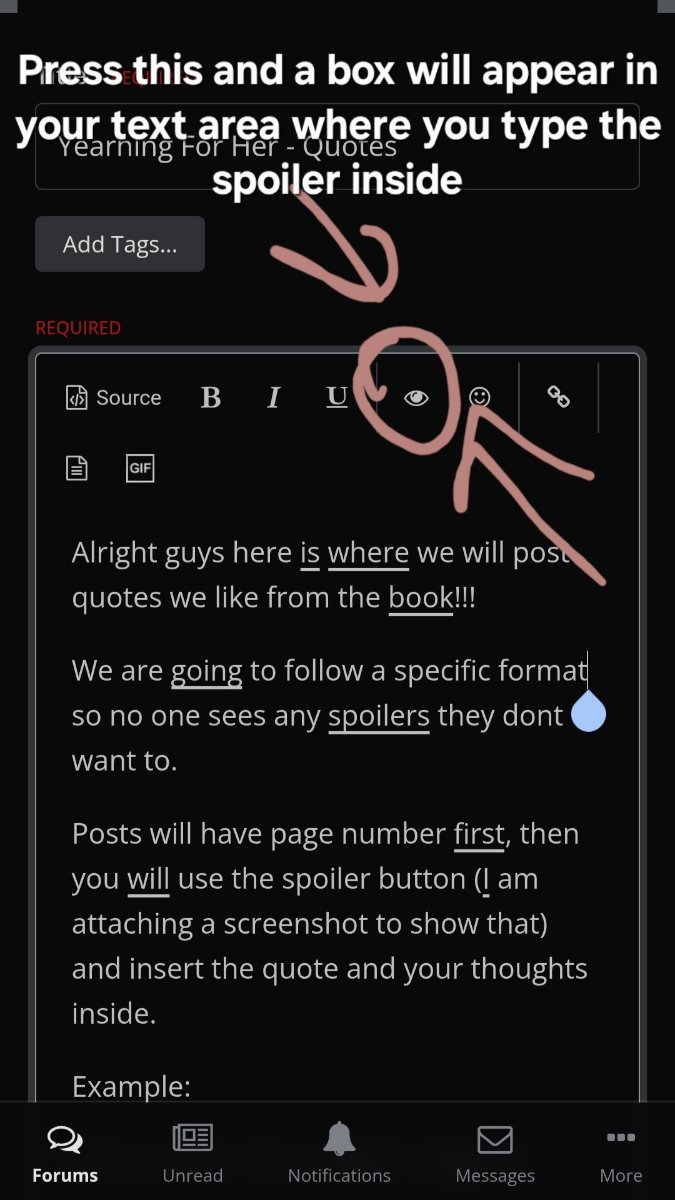Insert a GIF
The height and width of the screenshot is (1200, 675).
(140, 468)
